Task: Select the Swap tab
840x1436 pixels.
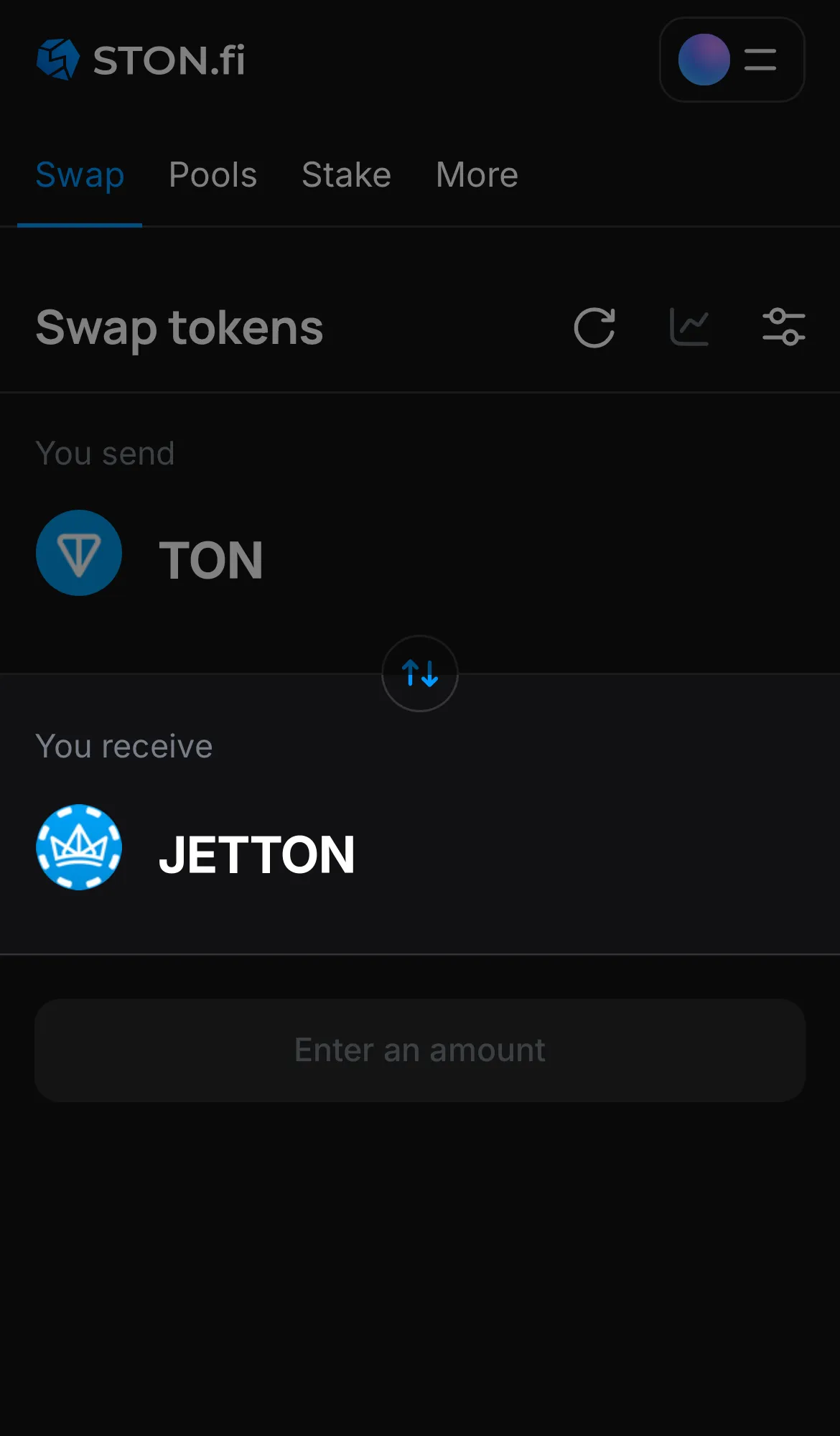Action: (80, 174)
